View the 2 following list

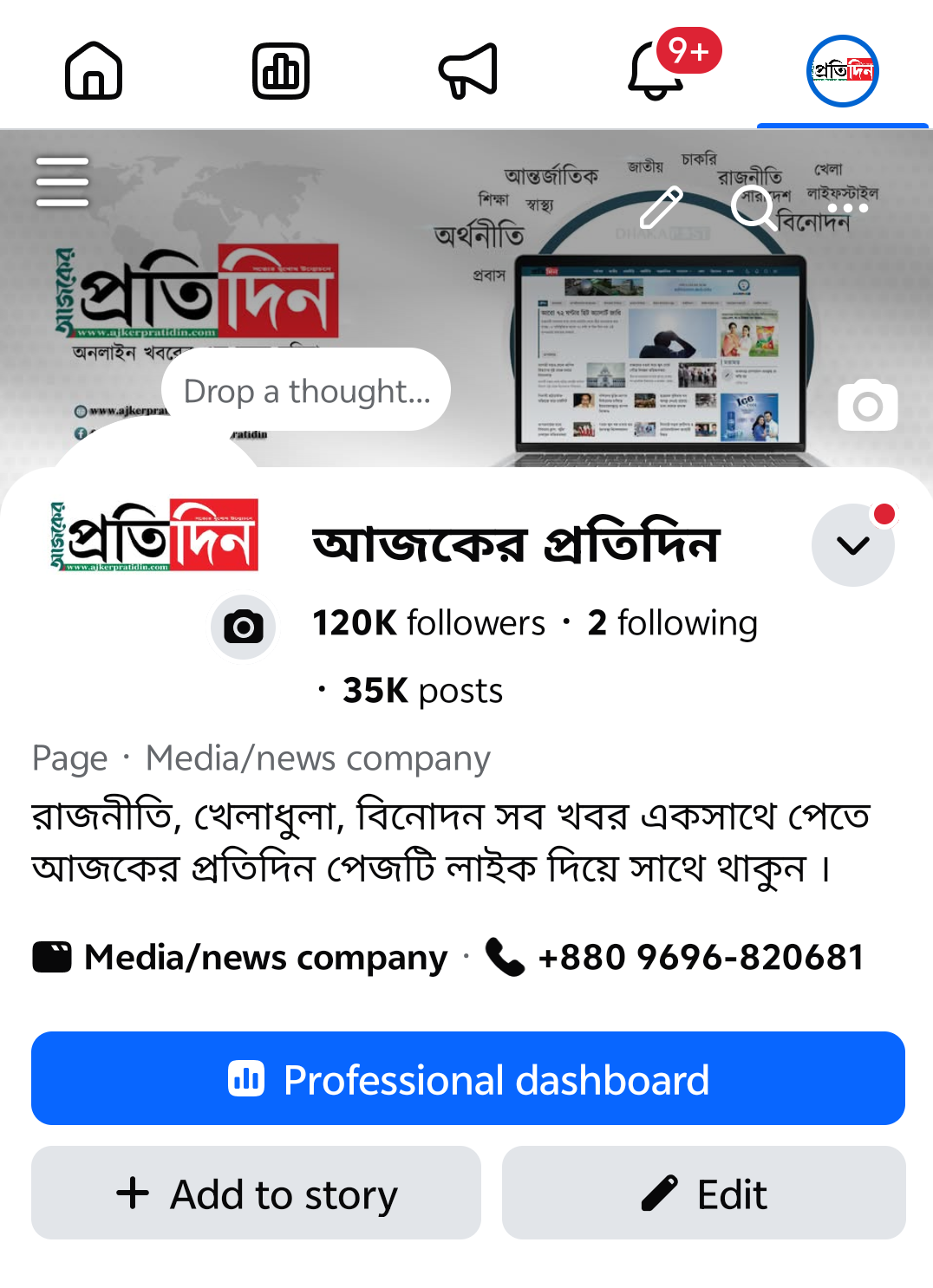(672, 623)
